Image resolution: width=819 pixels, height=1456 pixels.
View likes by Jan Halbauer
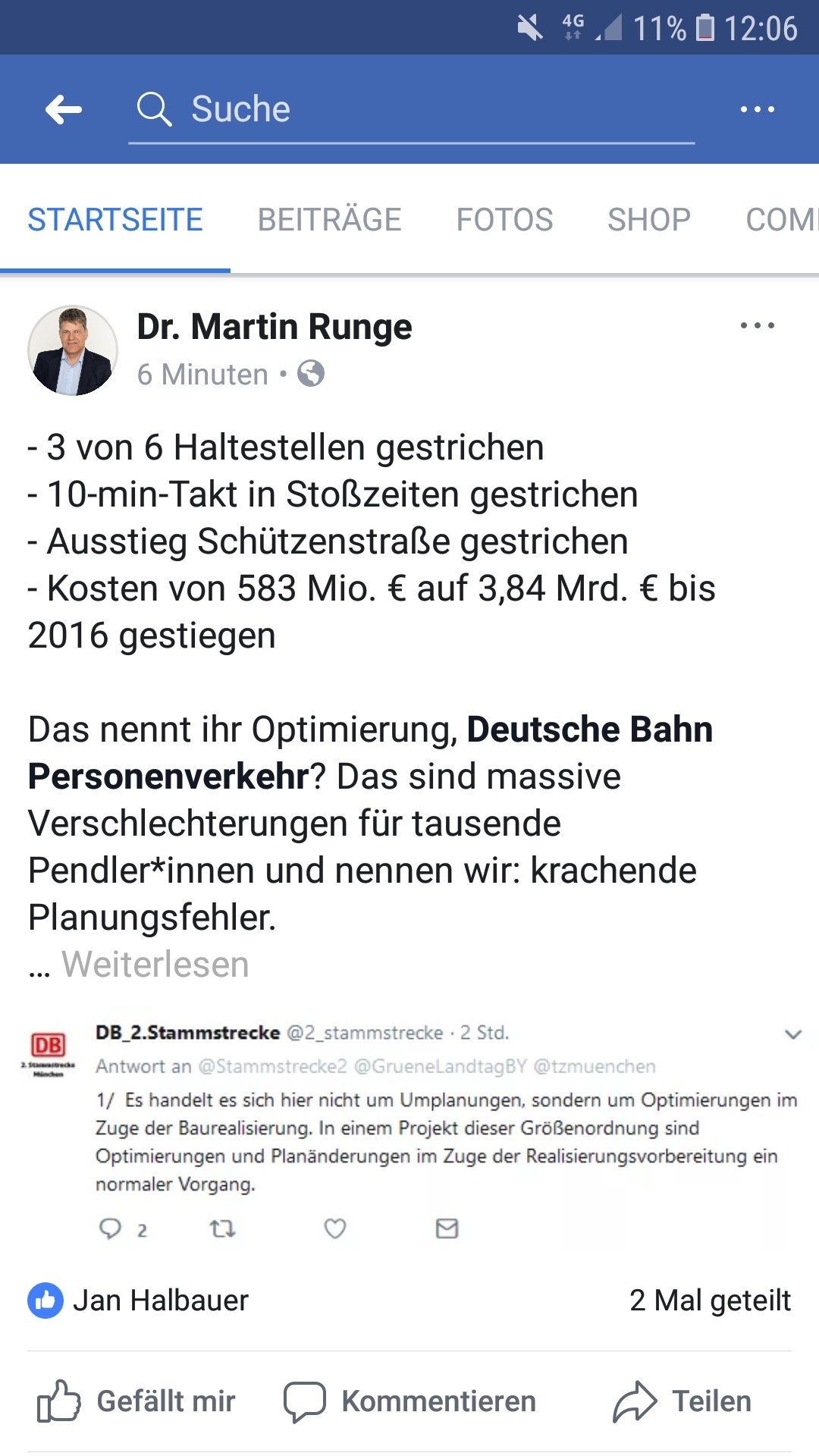tap(138, 1301)
